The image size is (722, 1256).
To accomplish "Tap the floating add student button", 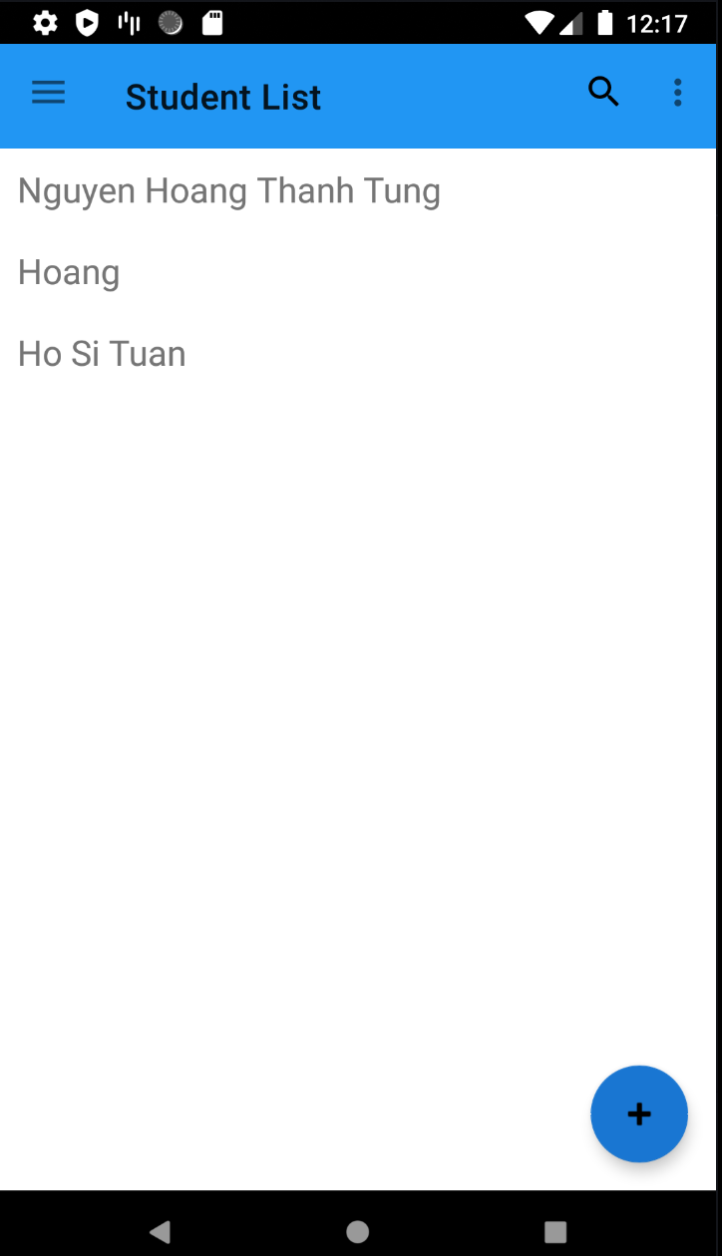I will pyautogui.click(x=639, y=1114).
